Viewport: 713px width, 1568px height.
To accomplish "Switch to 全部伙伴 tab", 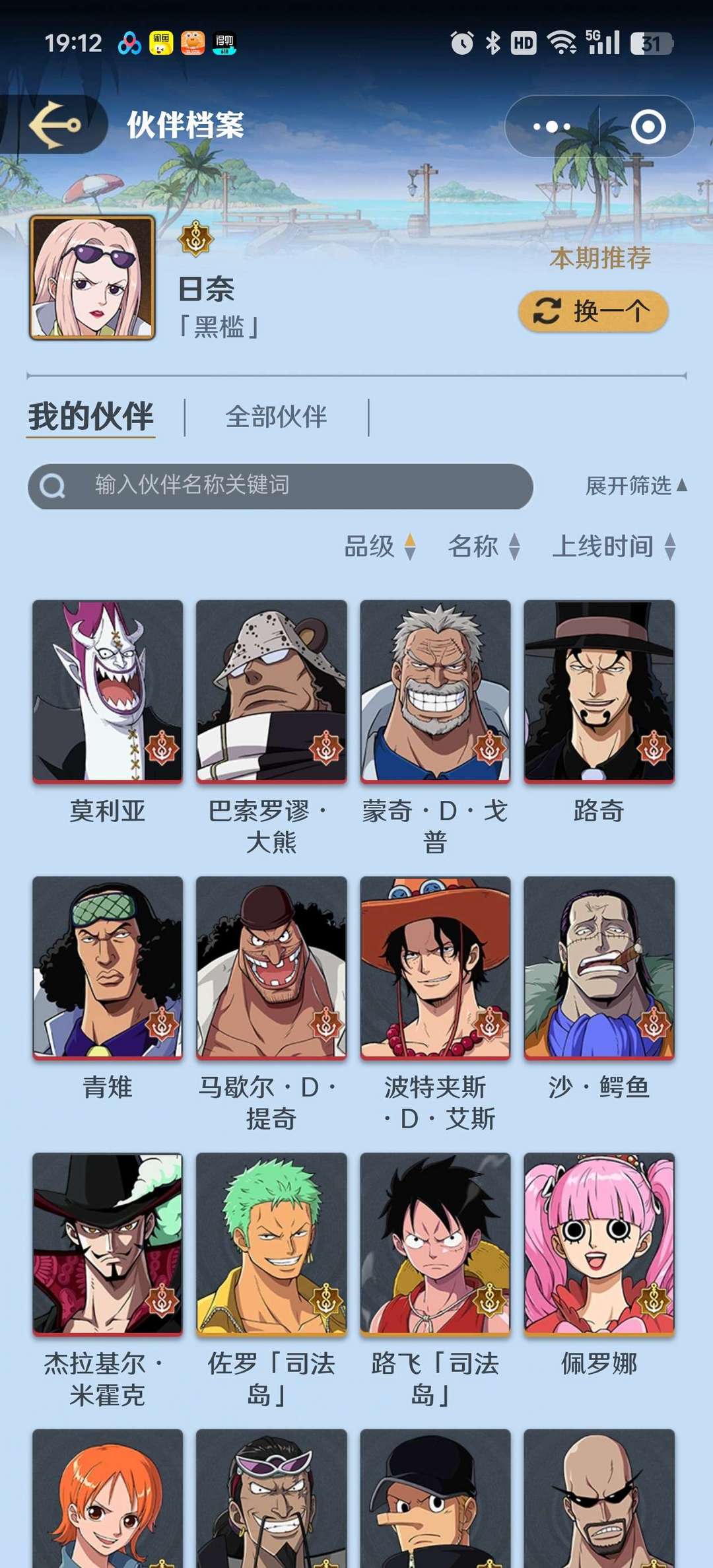I will click(276, 417).
